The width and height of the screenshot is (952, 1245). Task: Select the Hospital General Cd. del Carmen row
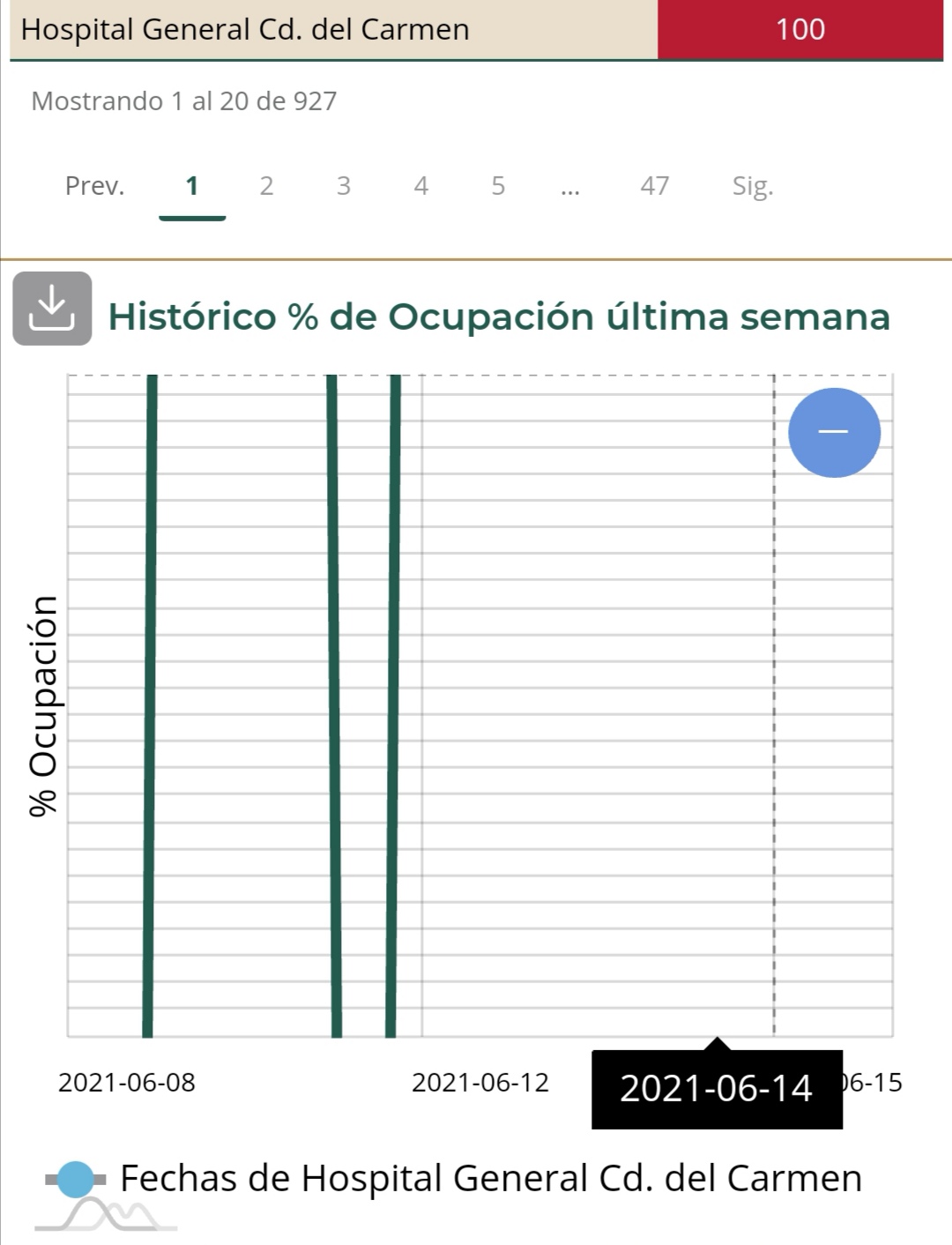coord(245,29)
